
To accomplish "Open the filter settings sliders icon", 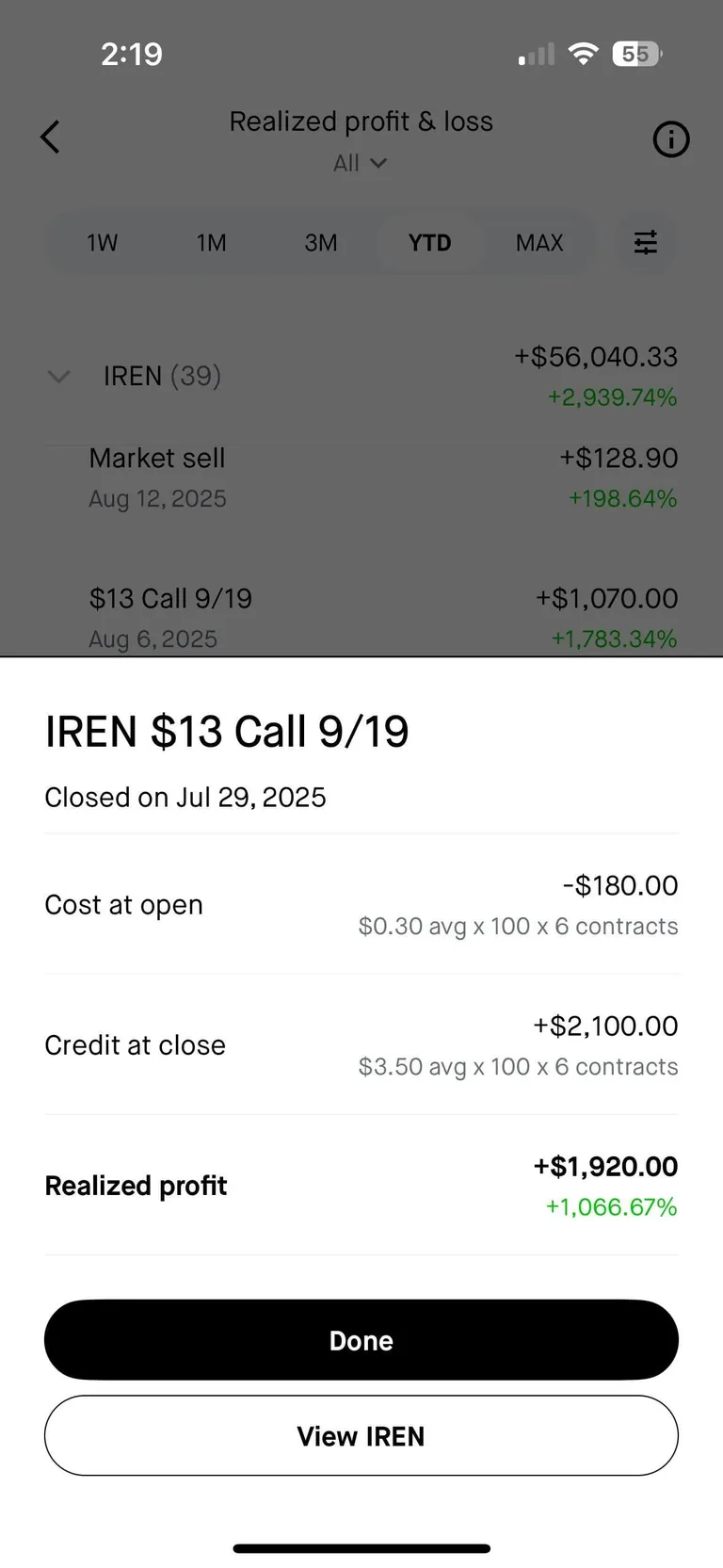I will [x=645, y=242].
